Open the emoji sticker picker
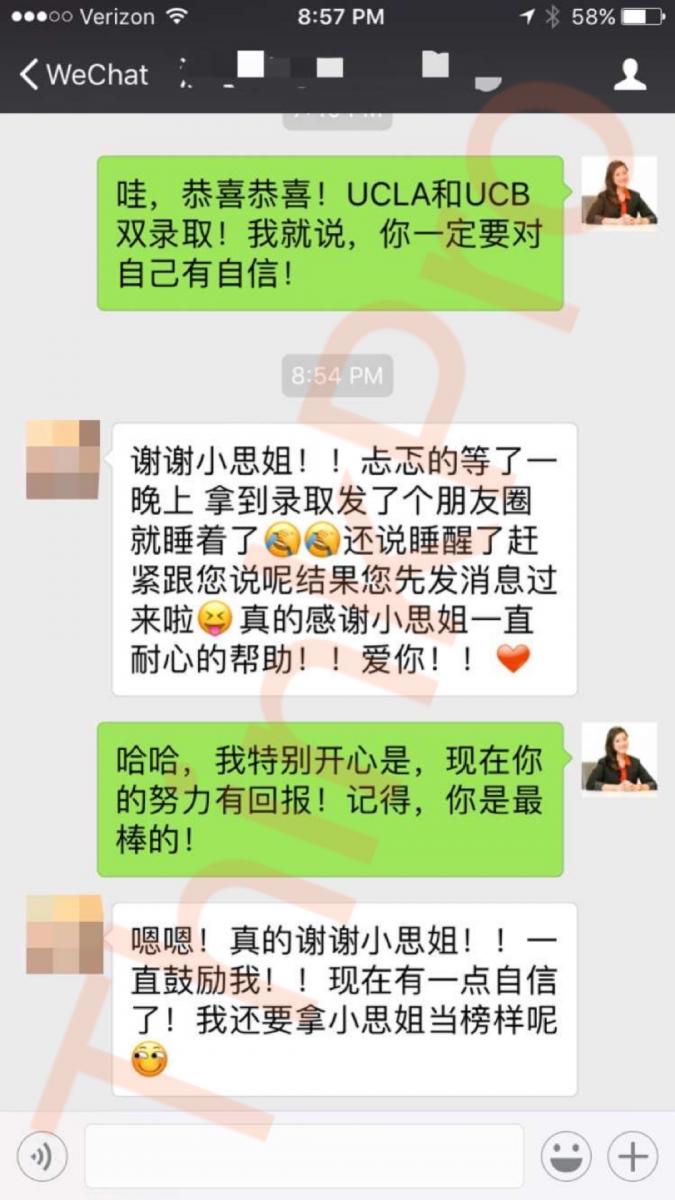Screen dimensions: 675x1200 (x=566, y=1157)
